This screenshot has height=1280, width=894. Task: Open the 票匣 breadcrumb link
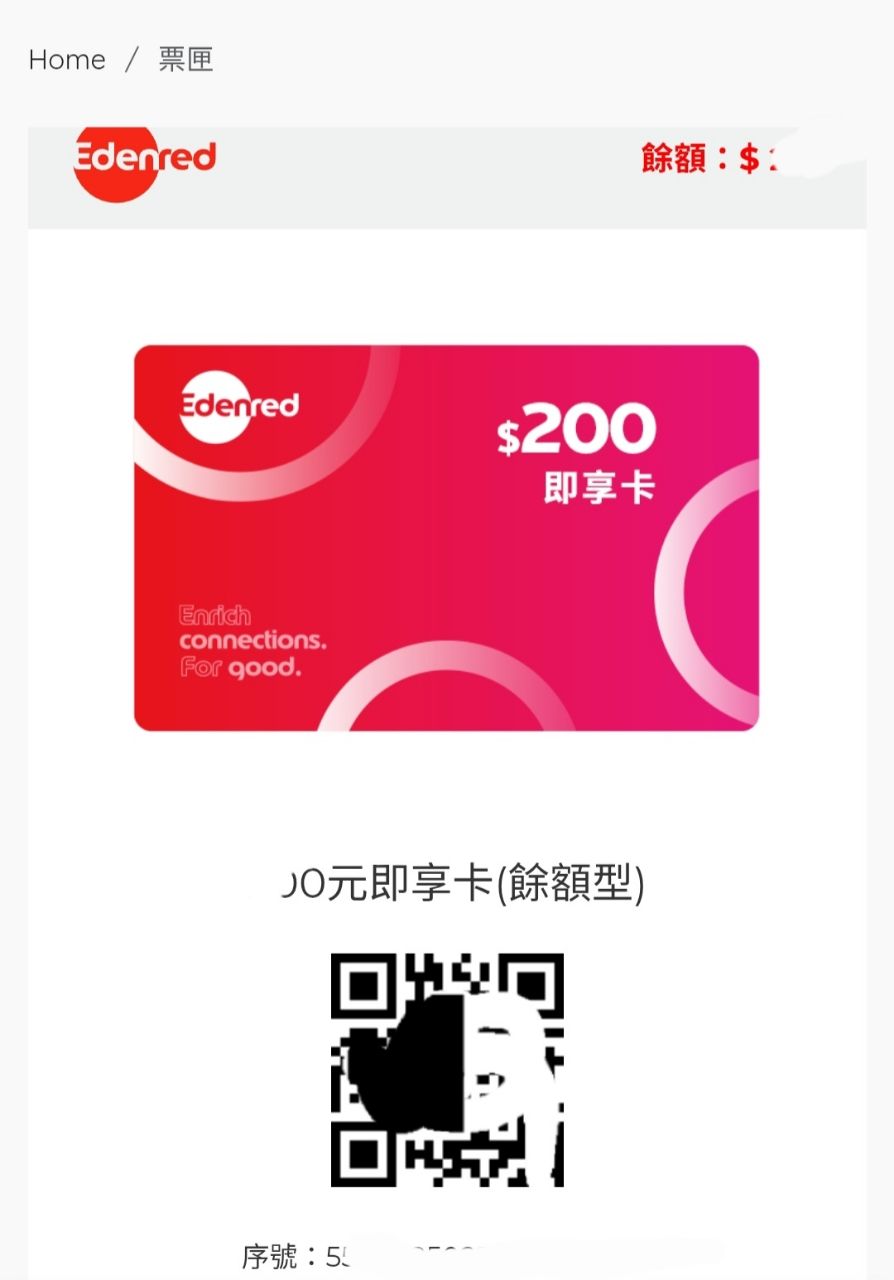[186, 60]
